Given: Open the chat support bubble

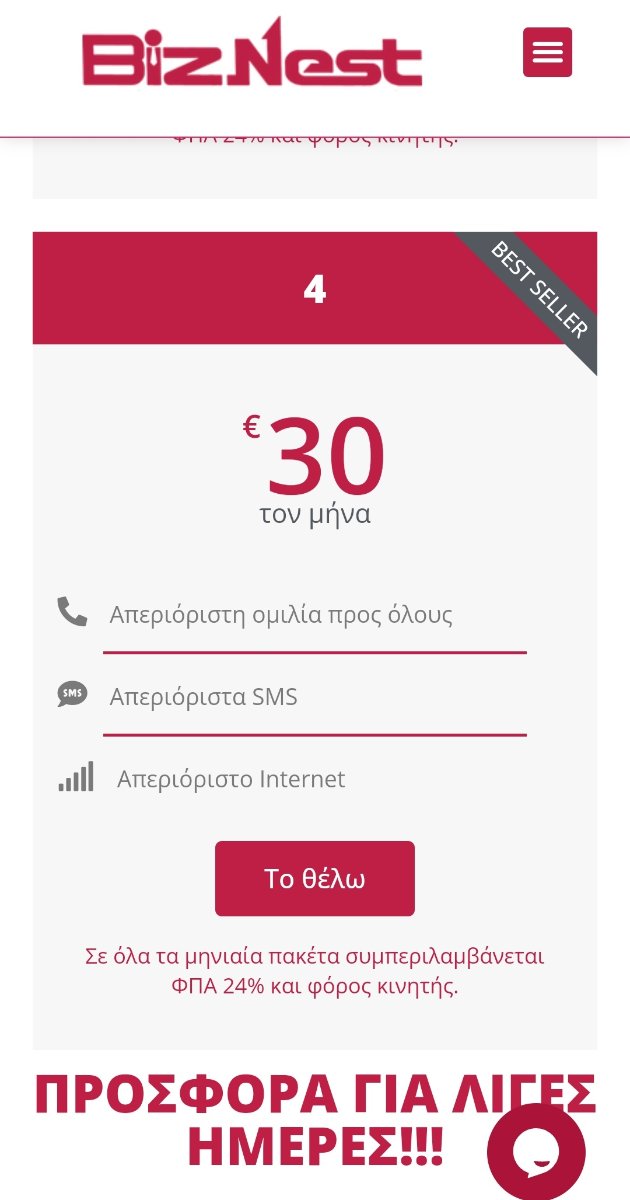Looking at the screenshot, I should (x=536, y=1152).
